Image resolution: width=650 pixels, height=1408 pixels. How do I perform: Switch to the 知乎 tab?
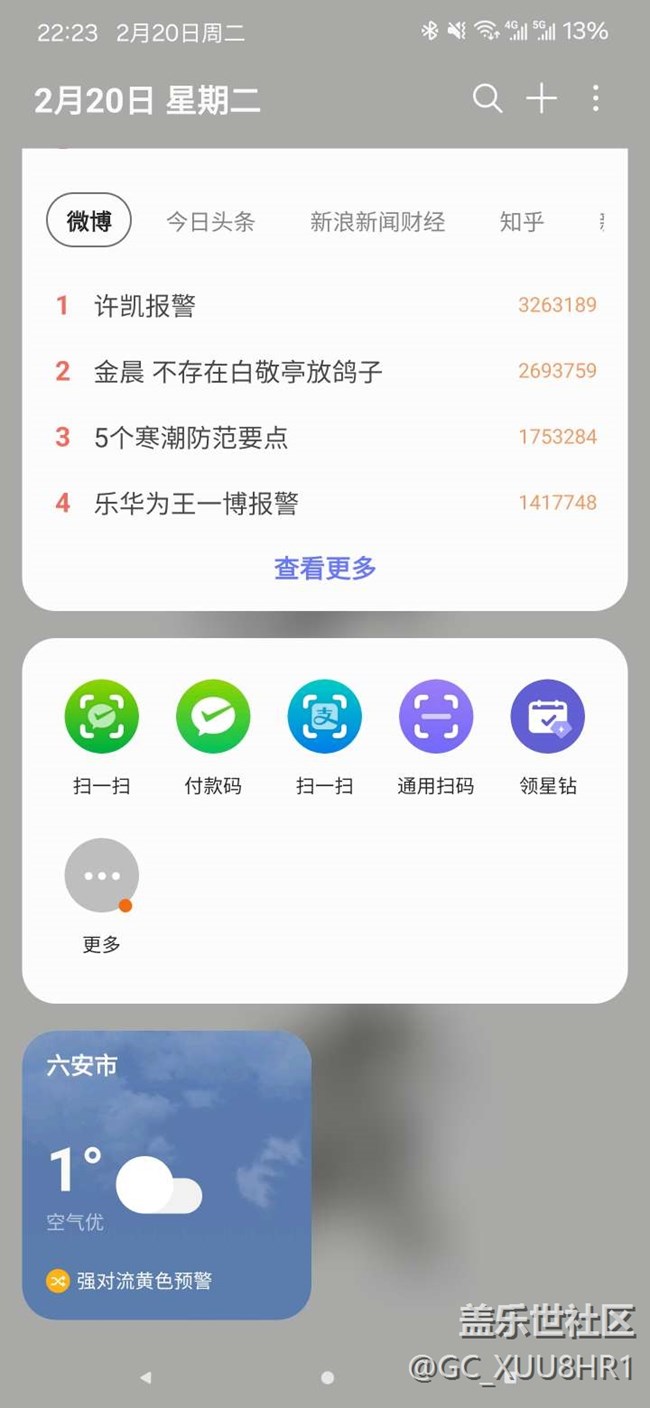522,222
